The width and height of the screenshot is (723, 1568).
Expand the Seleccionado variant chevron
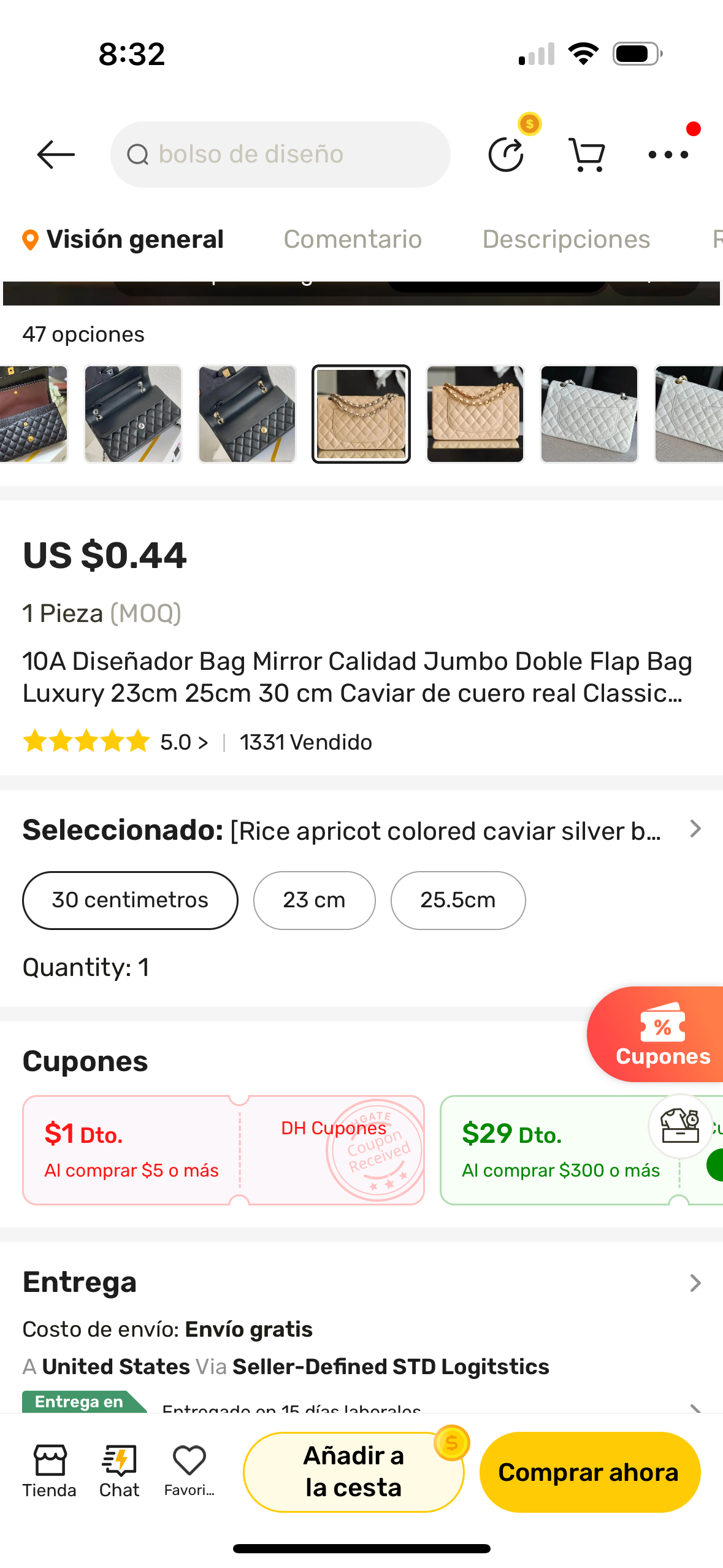click(695, 829)
